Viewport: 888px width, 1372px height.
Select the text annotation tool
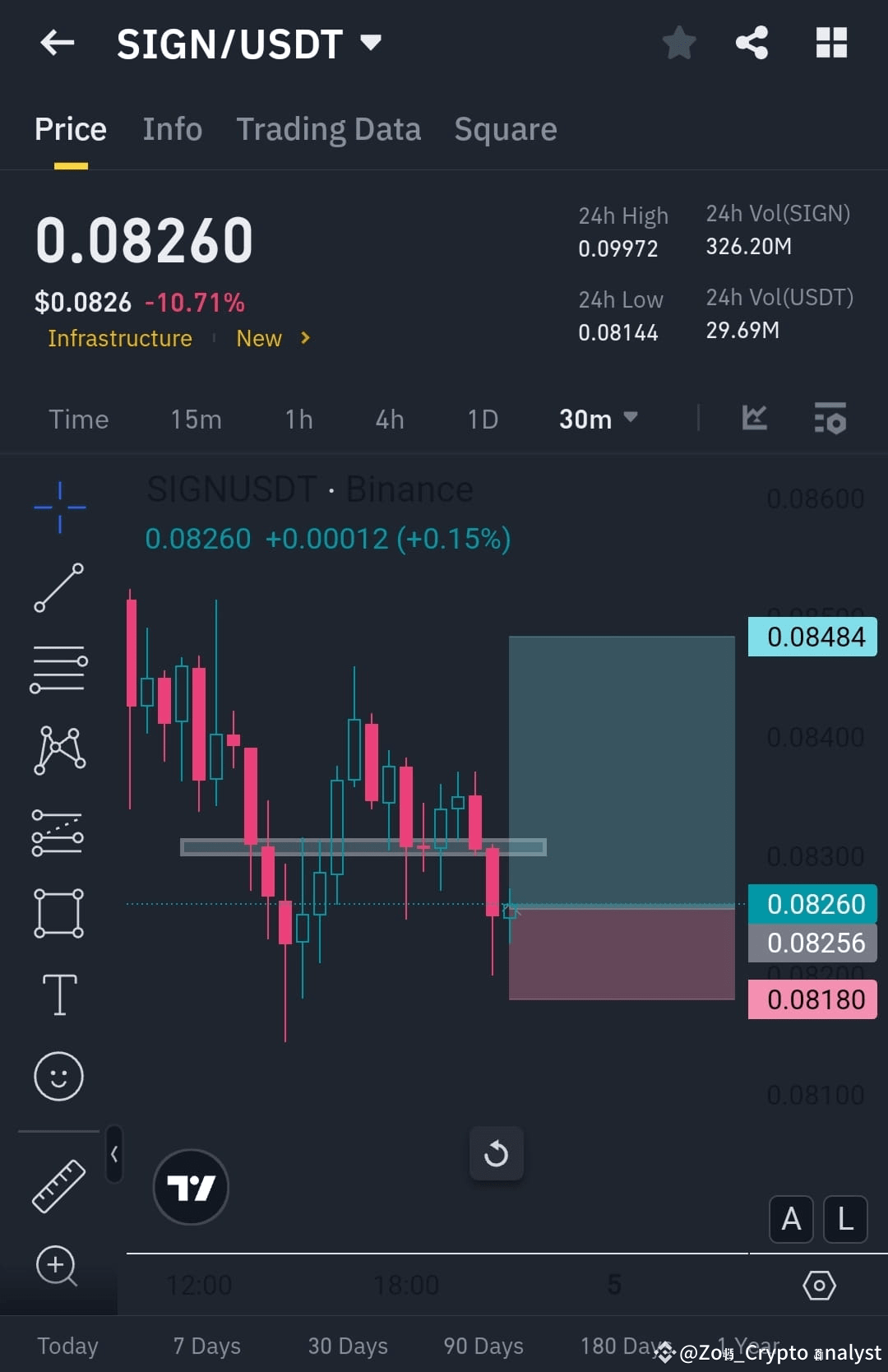58,994
